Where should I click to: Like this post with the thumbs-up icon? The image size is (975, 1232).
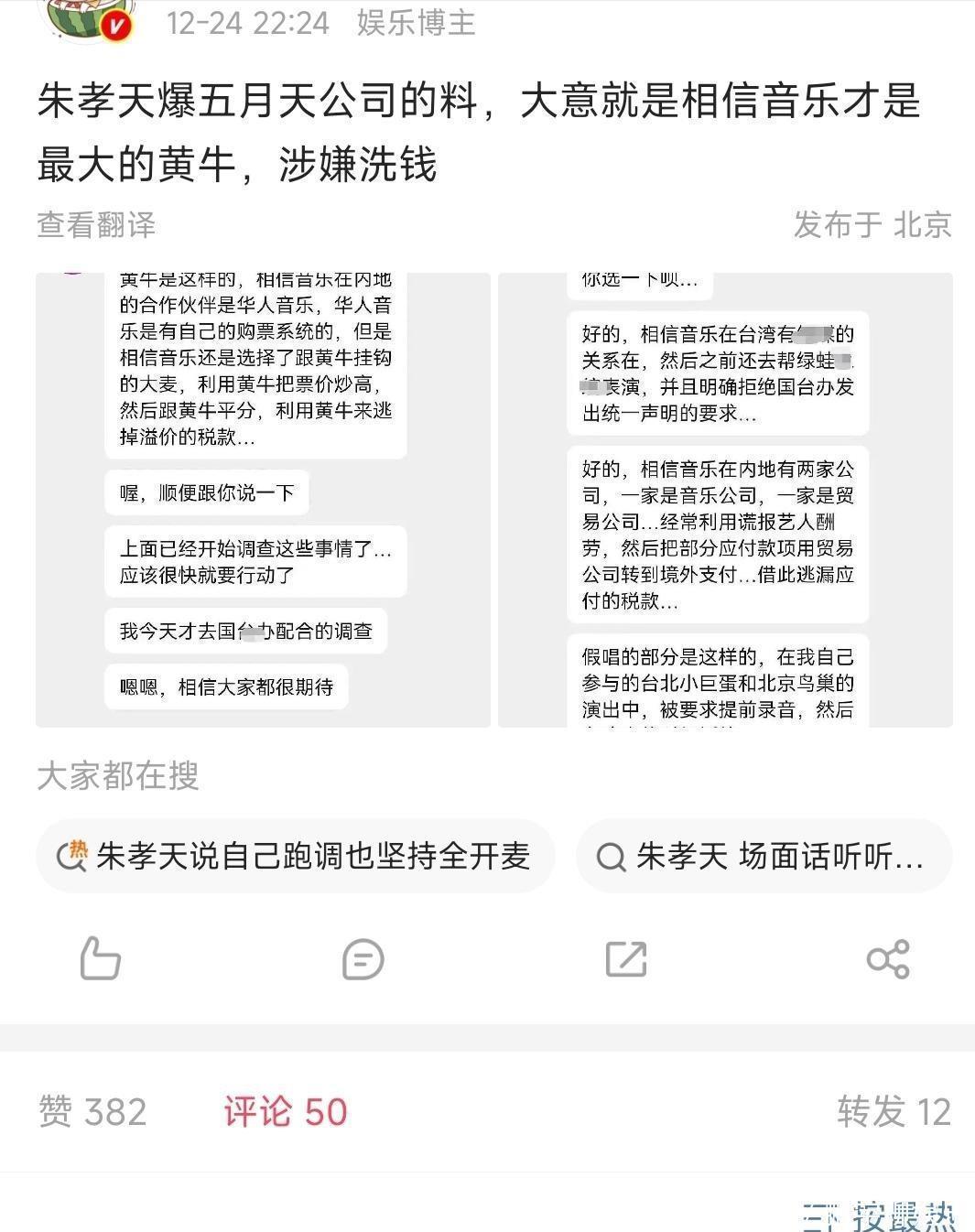point(100,959)
